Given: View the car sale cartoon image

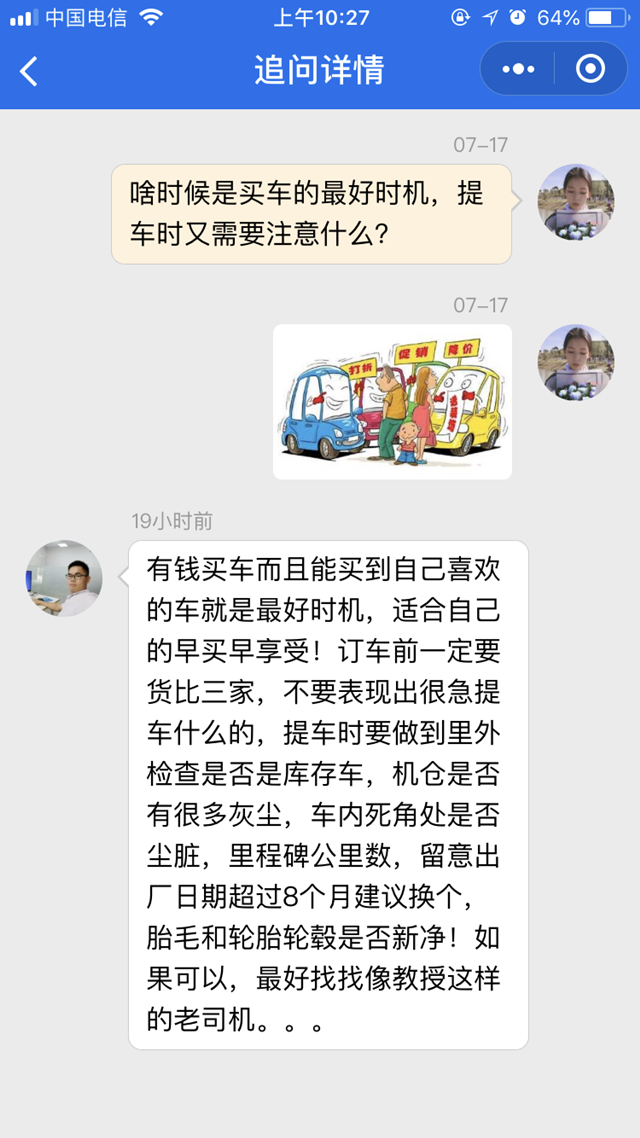Looking at the screenshot, I should [x=392, y=402].
